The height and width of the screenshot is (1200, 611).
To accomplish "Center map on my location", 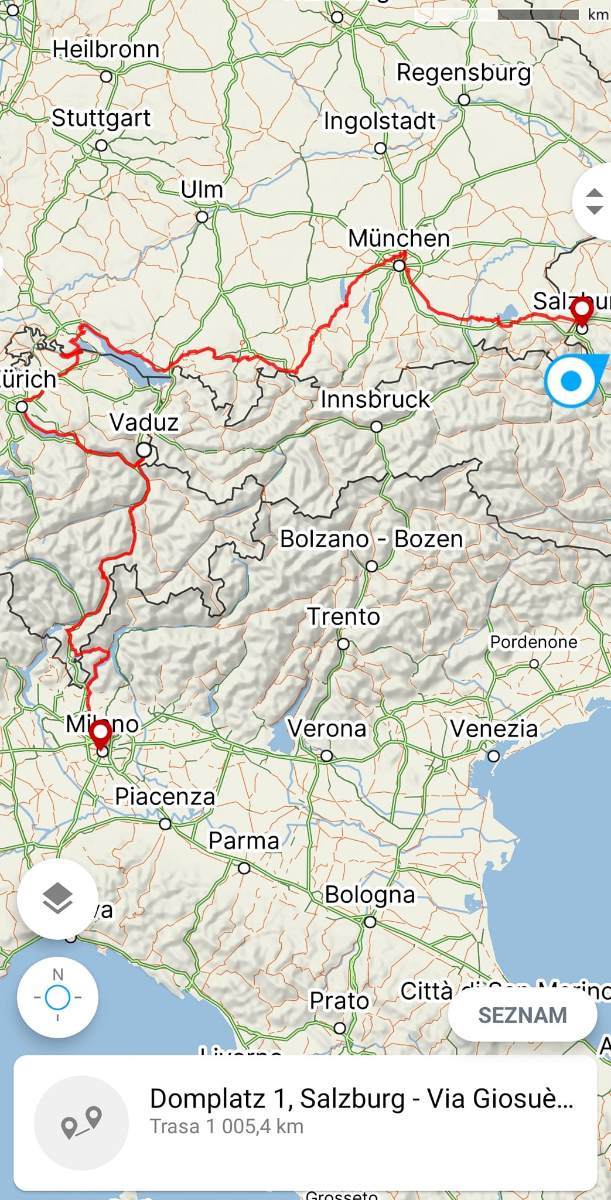I will coord(58,997).
